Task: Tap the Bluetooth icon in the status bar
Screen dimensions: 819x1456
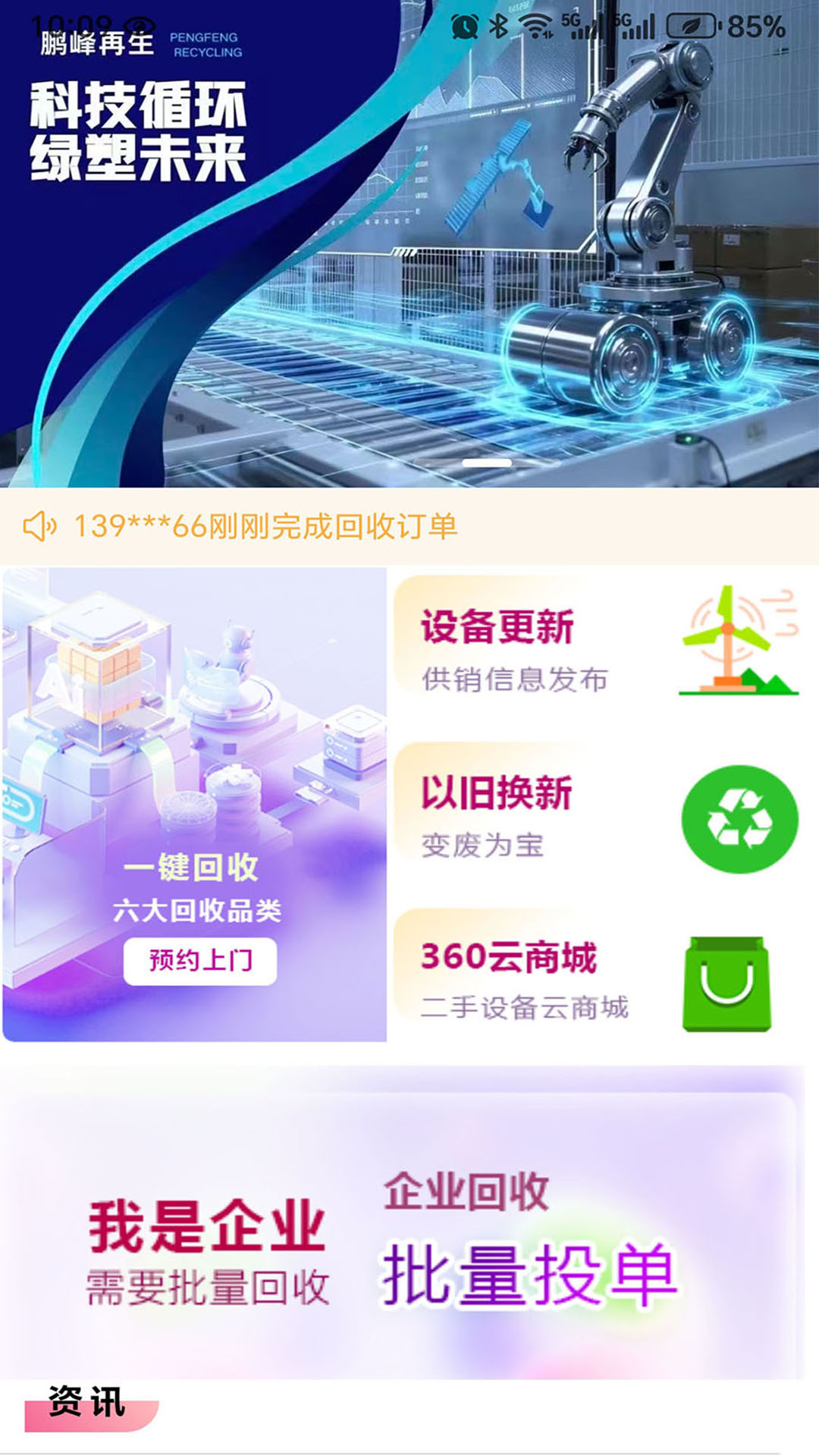Action: [497, 24]
